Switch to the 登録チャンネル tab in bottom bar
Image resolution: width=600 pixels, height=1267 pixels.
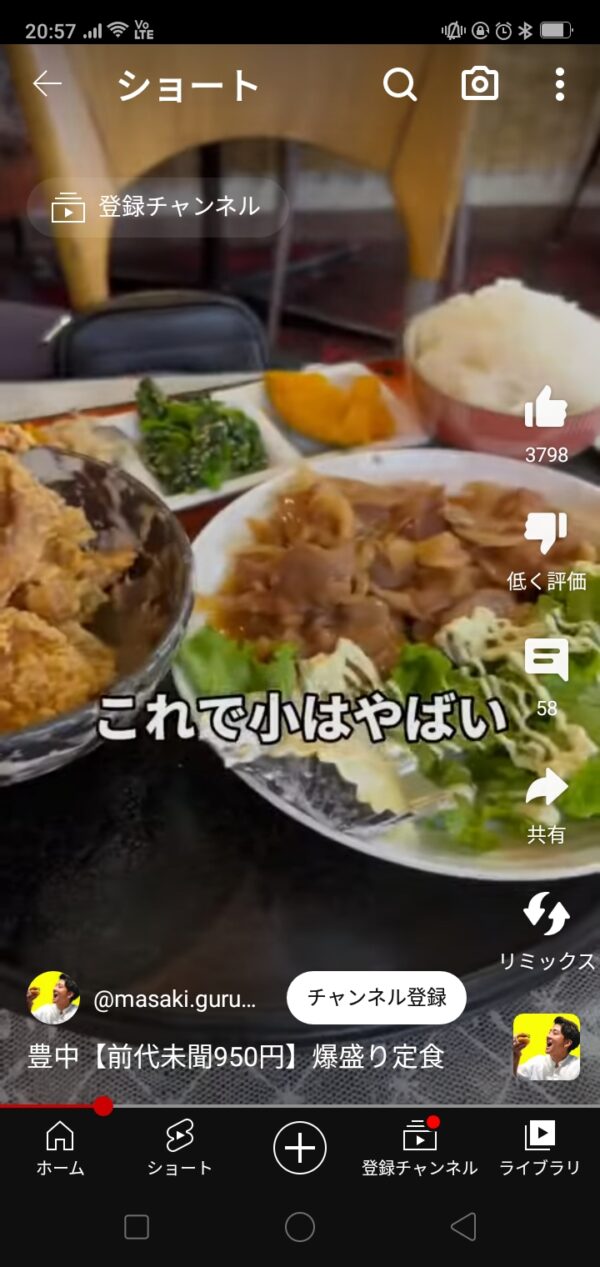pyautogui.click(x=420, y=1148)
